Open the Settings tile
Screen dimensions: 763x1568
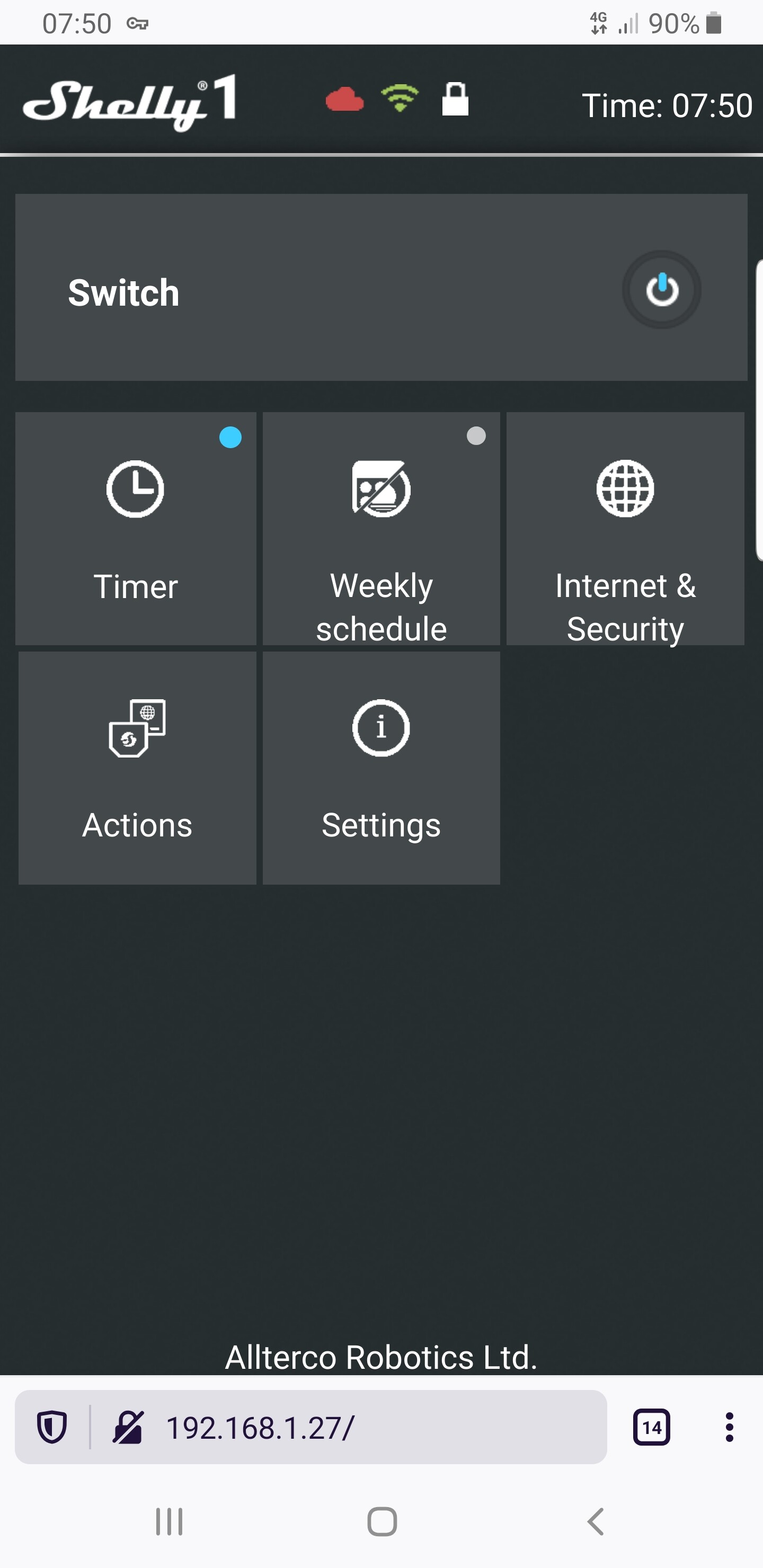pyautogui.click(x=381, y=768)
